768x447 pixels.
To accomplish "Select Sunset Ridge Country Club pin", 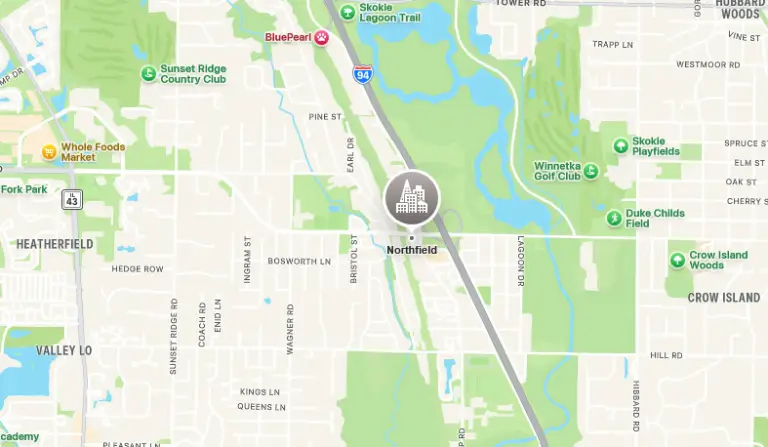I will pyautogui.click(x=149, y=73).
